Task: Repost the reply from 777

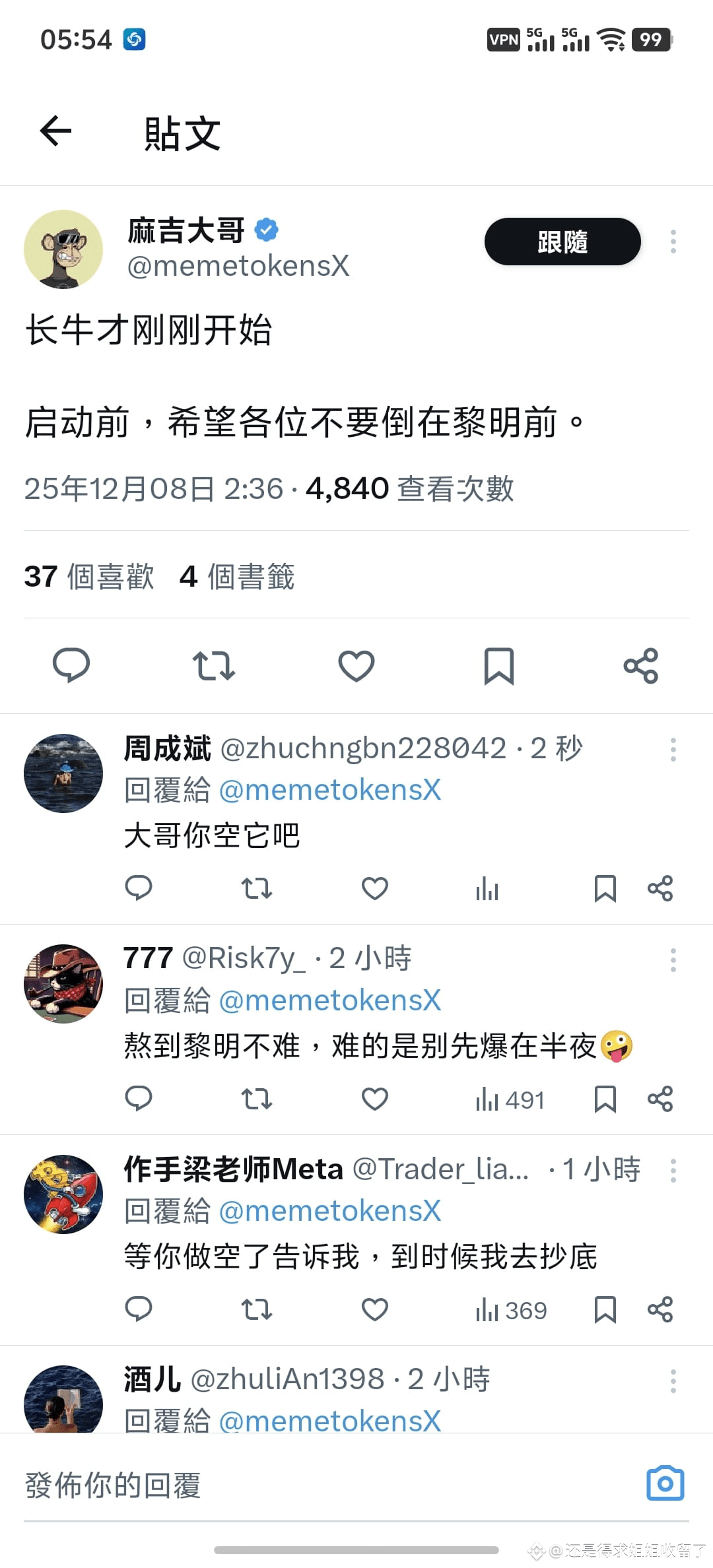Action: (x=256, y=1099)
